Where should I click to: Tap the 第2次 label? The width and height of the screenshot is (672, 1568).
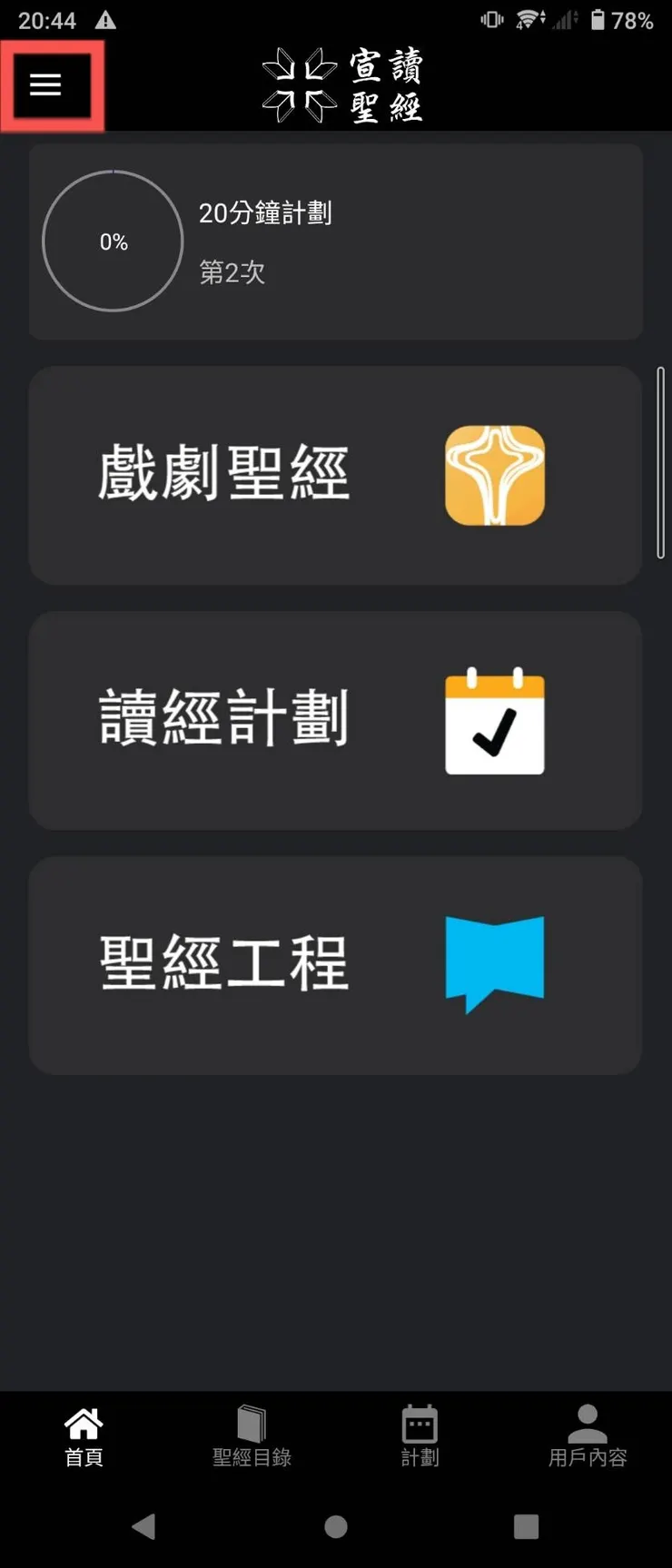(230, 273)
